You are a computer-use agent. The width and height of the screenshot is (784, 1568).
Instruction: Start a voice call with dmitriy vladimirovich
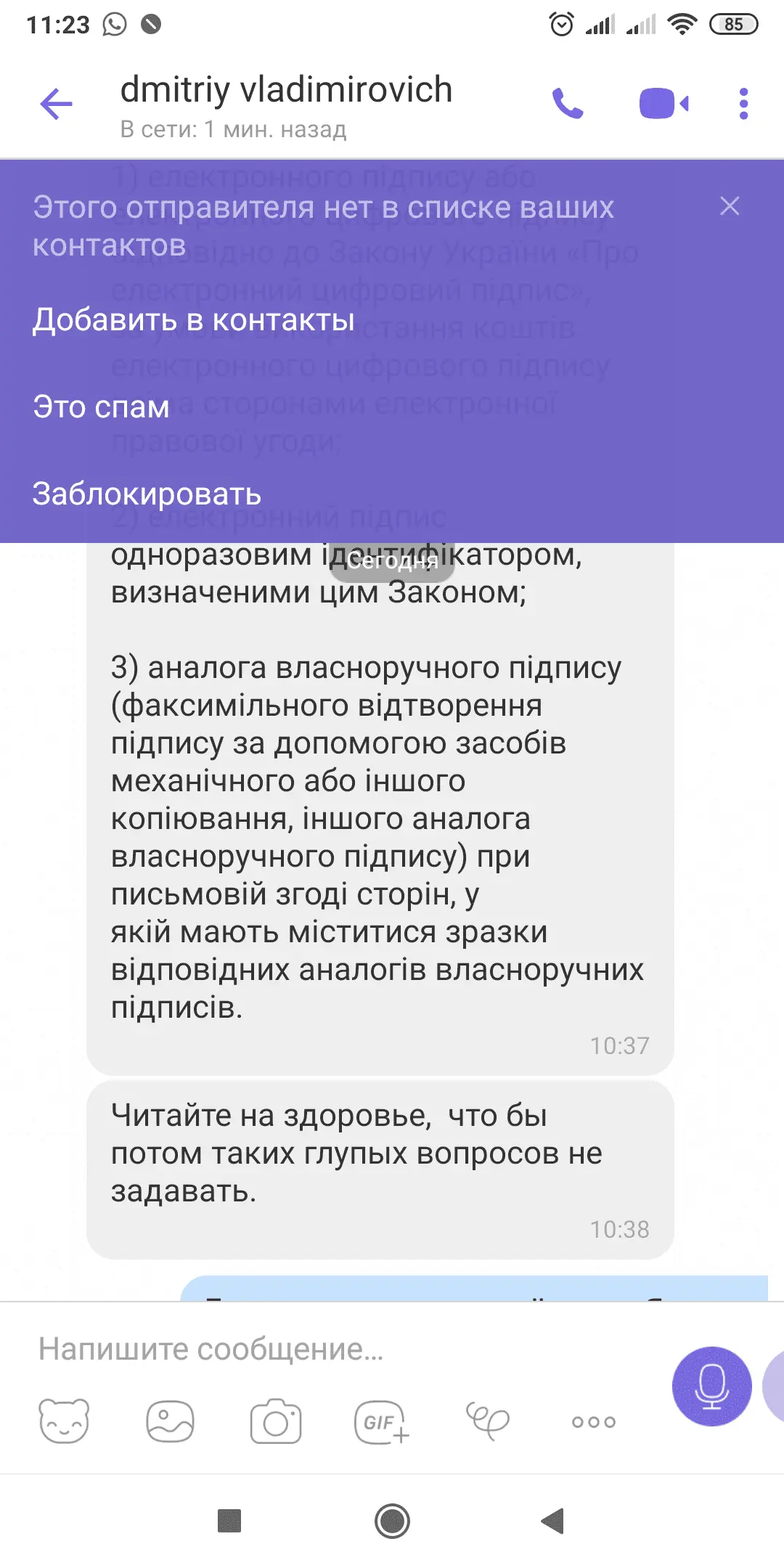click(x=568, y=104)
